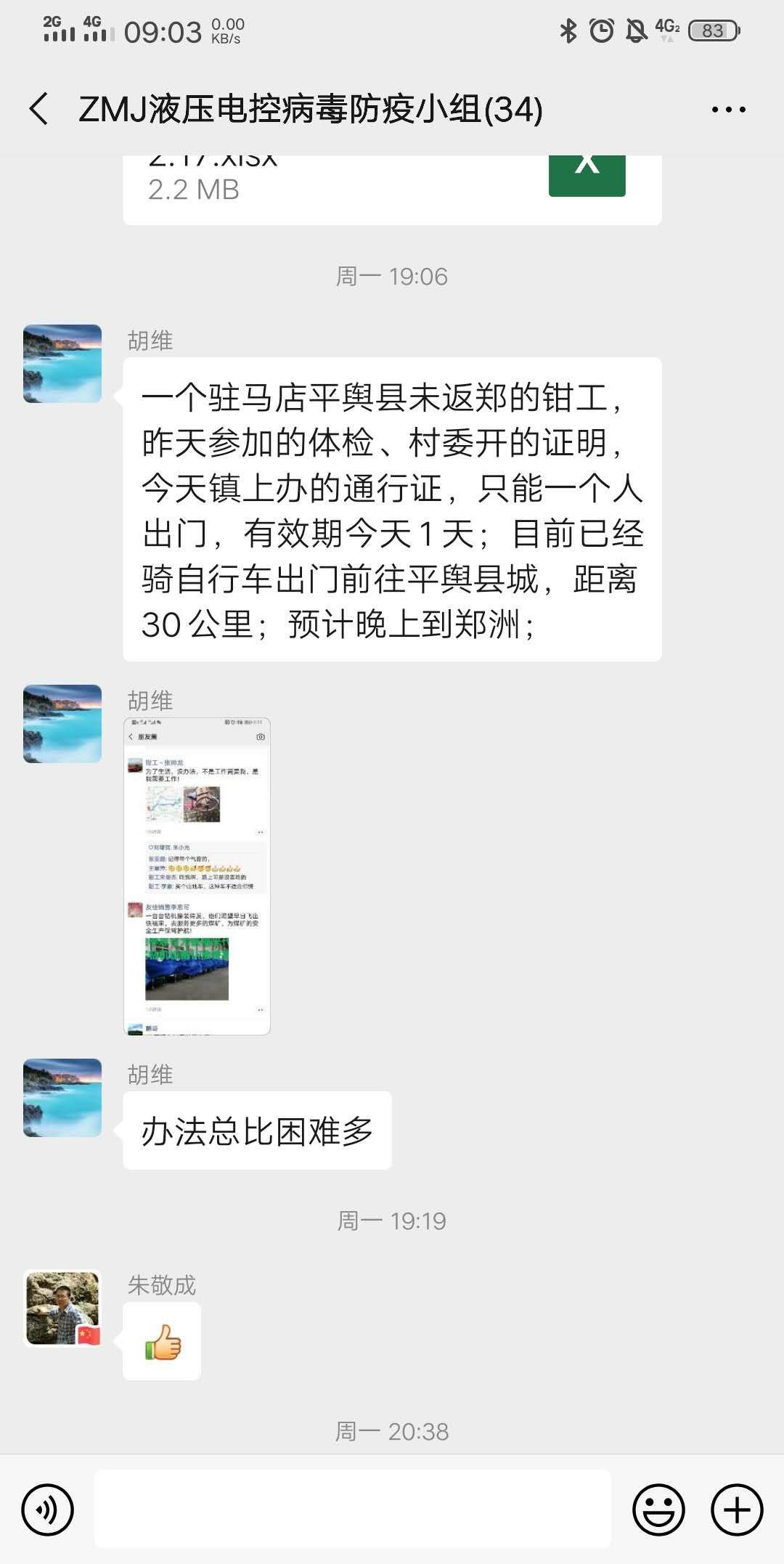784x1564 pixels.
Task: Open the emoji picker
Action: [x=658, y=1510]
